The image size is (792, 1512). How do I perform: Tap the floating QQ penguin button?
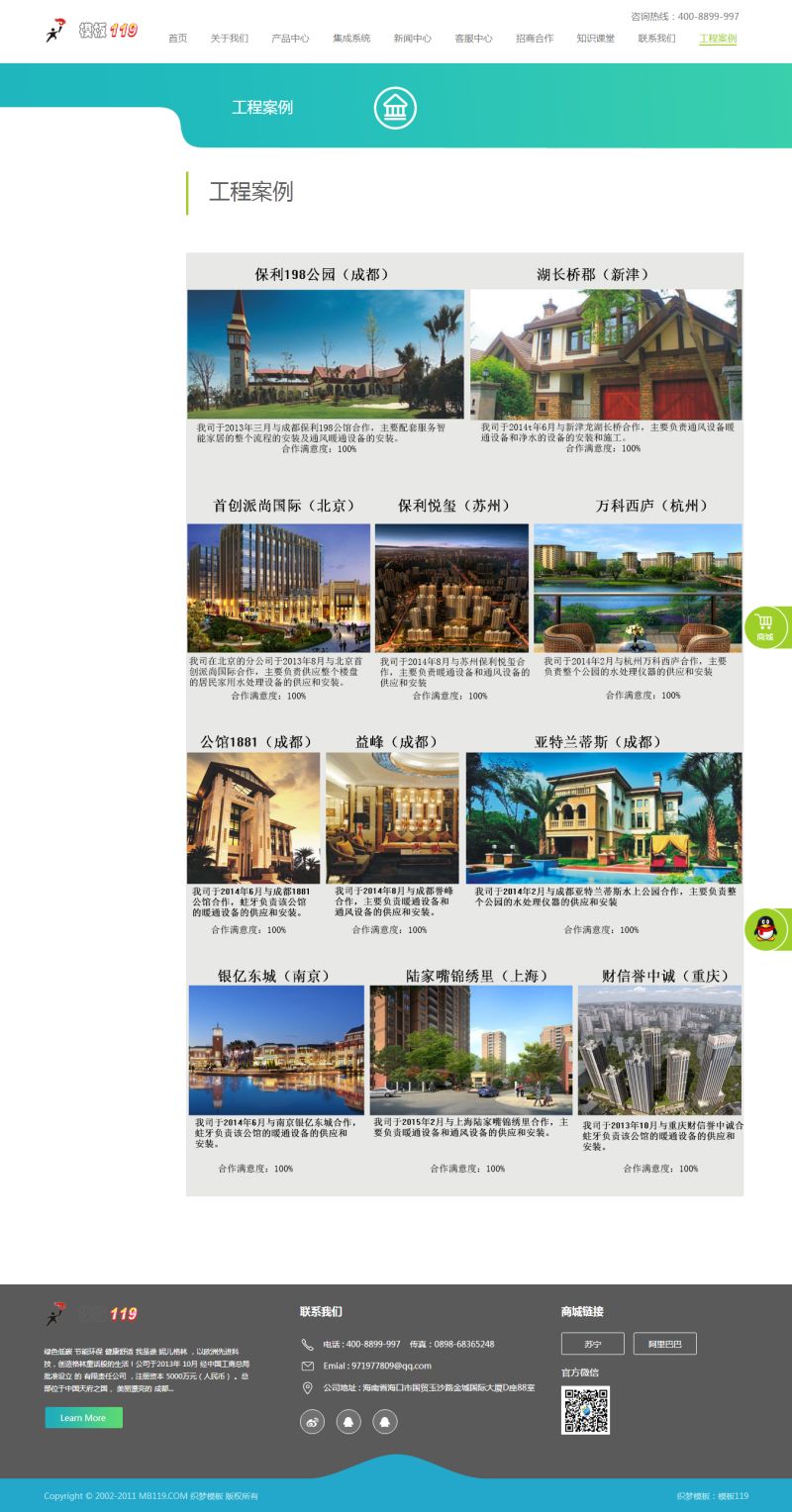765,929
